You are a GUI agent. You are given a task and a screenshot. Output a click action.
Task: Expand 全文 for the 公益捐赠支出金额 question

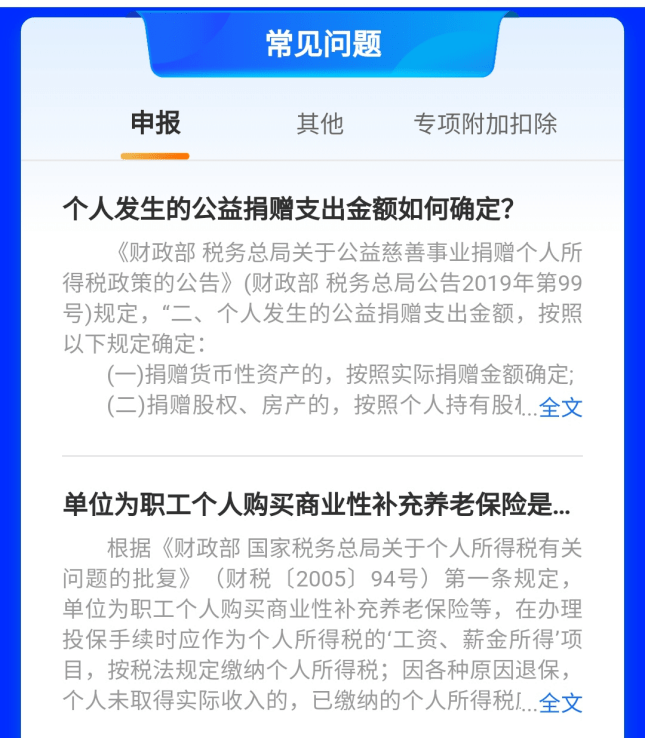click(561, 408)
